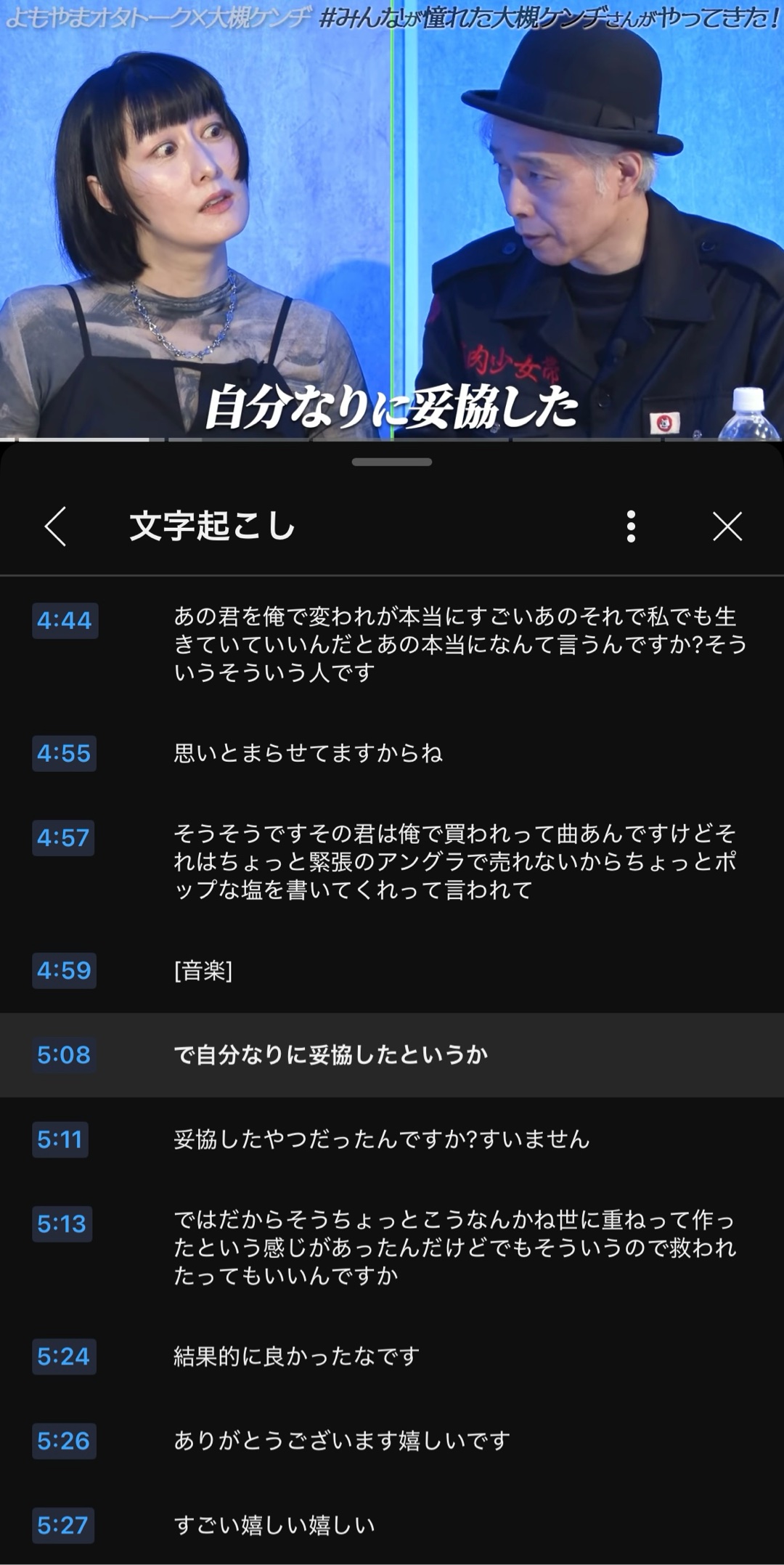Jump to 5:27 すごい嬉しい line
The image size is (784, 1565).
(x=392, y=1524)
